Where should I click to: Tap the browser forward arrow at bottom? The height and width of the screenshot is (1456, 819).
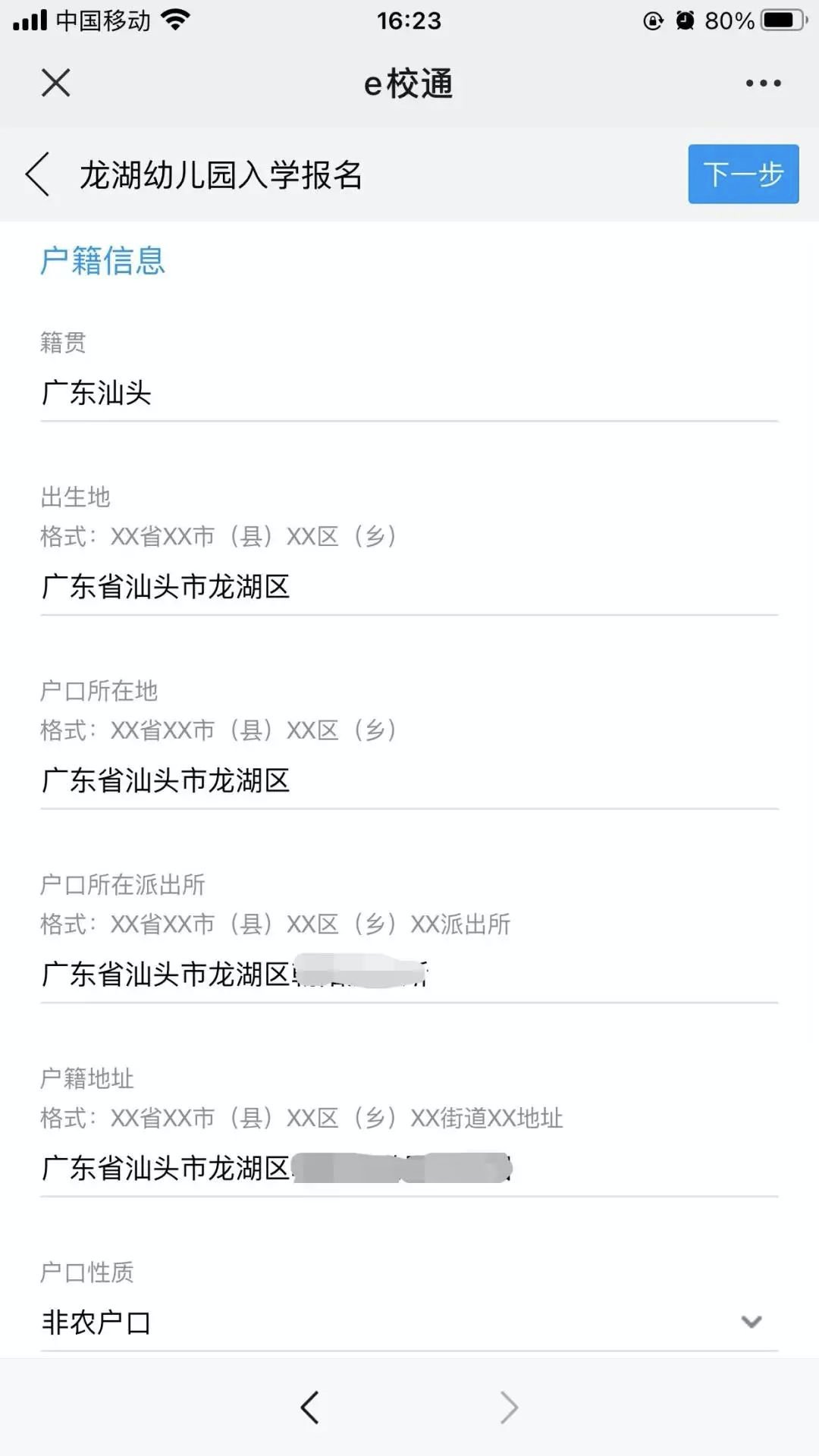pyautogui.click(x=509, y=1407)
